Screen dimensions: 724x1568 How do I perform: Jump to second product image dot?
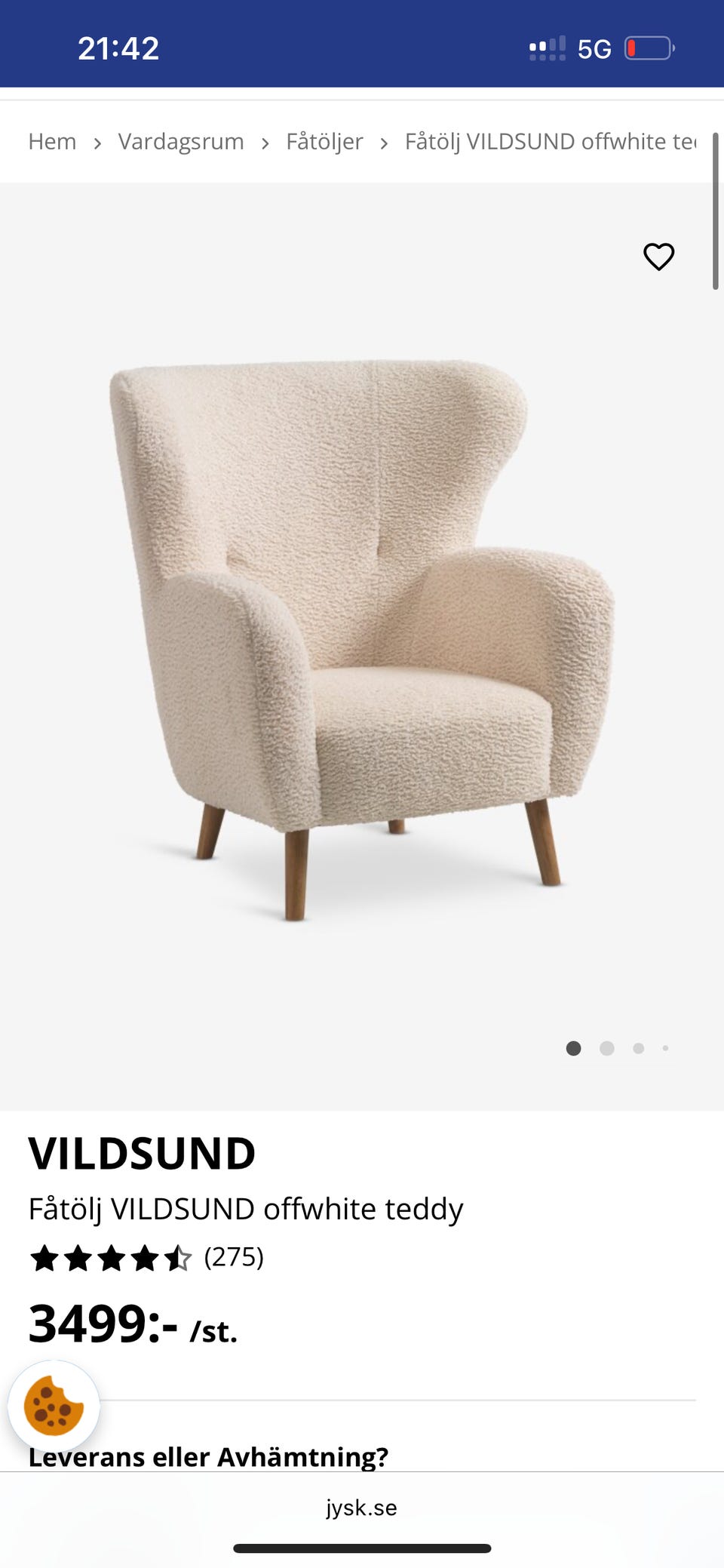click(607, 1048)
